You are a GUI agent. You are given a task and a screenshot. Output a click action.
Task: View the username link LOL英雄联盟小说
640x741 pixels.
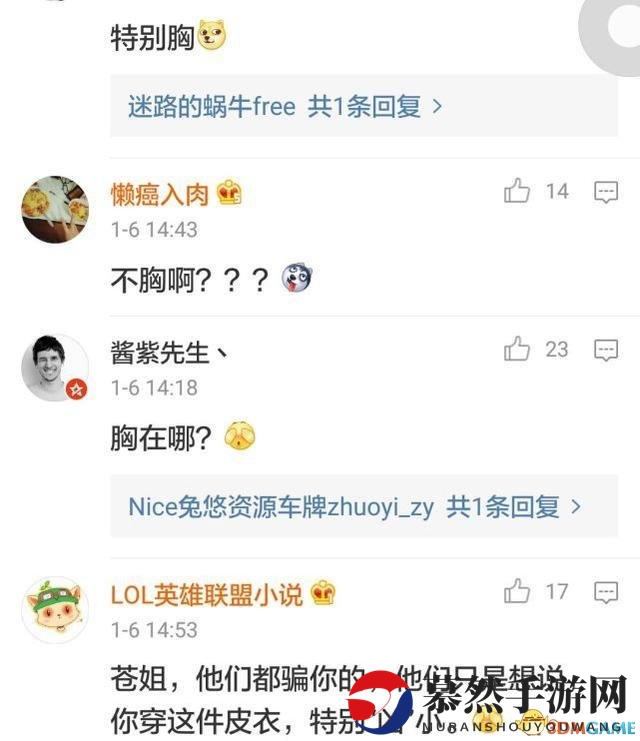click(x=207, y=595)
